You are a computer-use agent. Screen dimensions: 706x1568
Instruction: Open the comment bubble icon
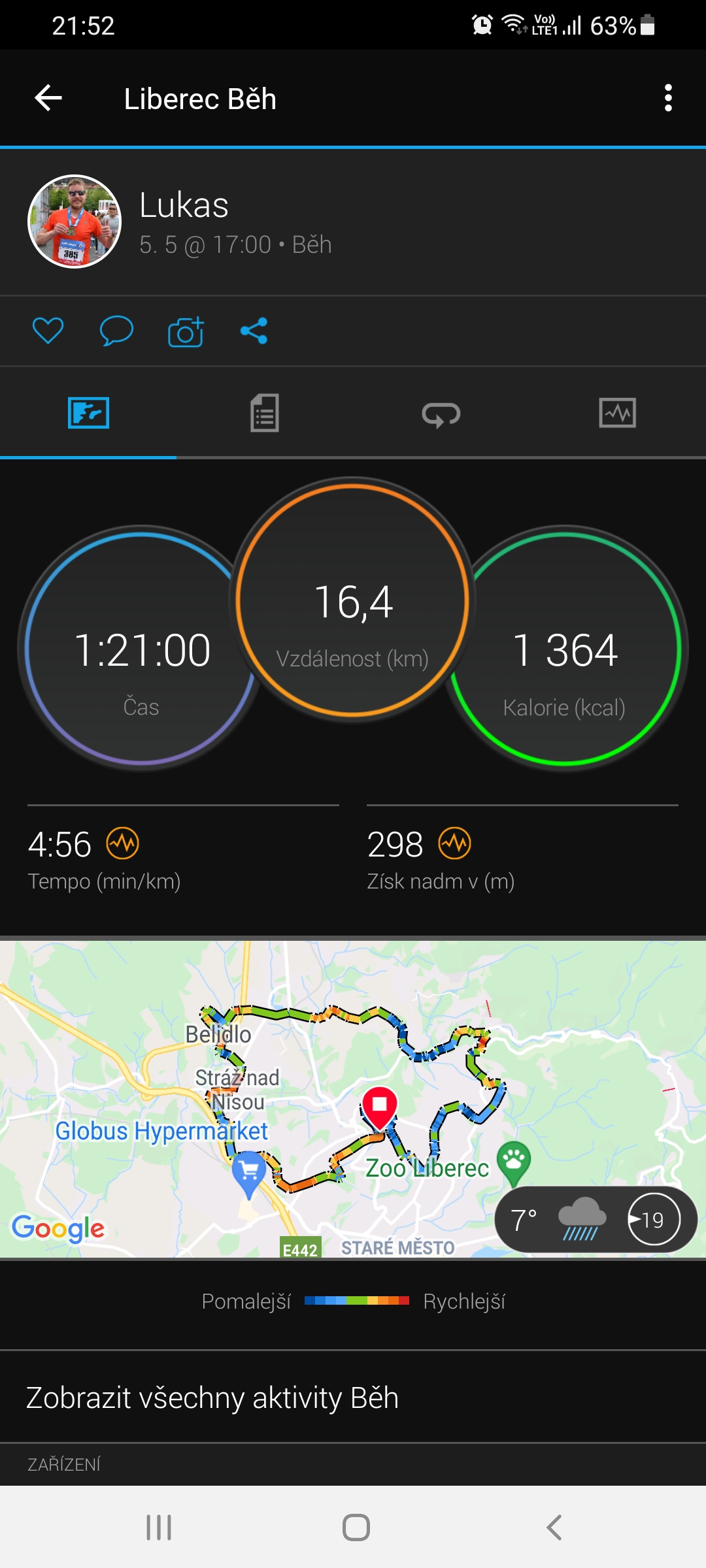[x=116, y=331]
